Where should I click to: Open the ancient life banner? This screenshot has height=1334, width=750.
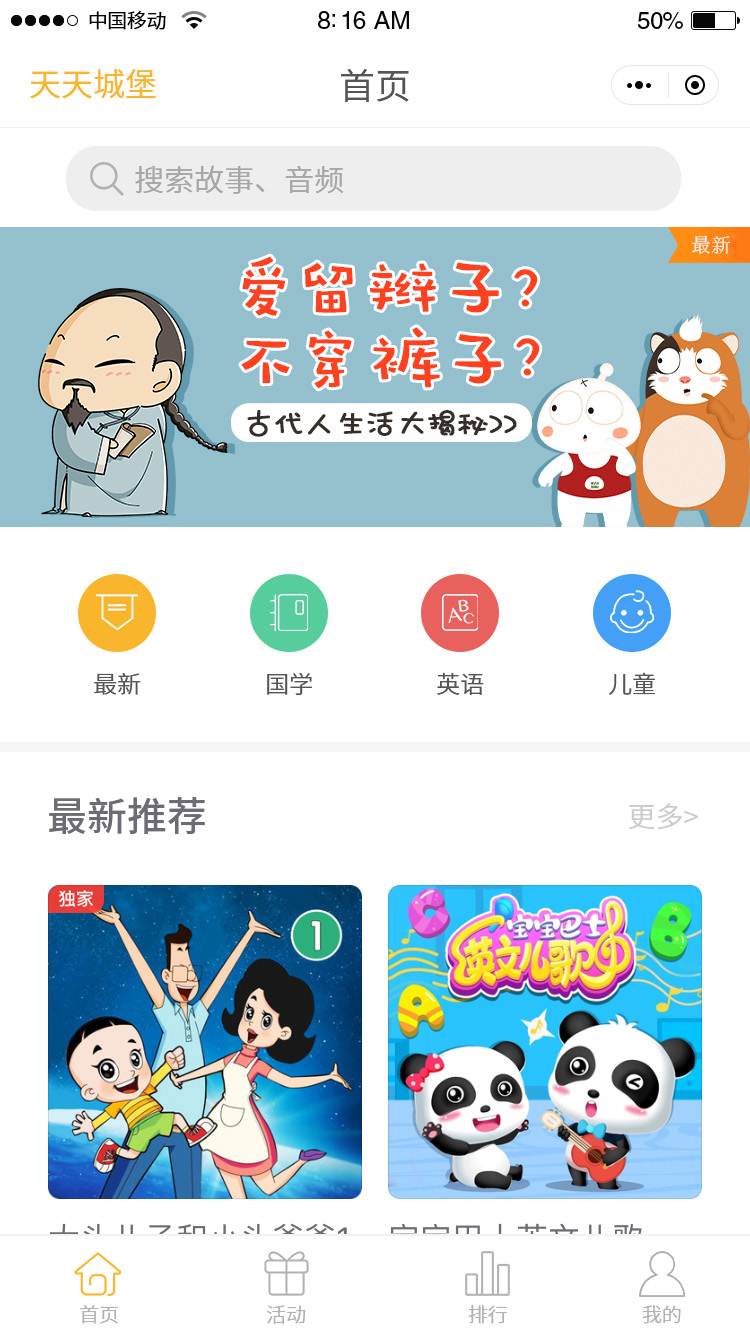tap(375, 377)
